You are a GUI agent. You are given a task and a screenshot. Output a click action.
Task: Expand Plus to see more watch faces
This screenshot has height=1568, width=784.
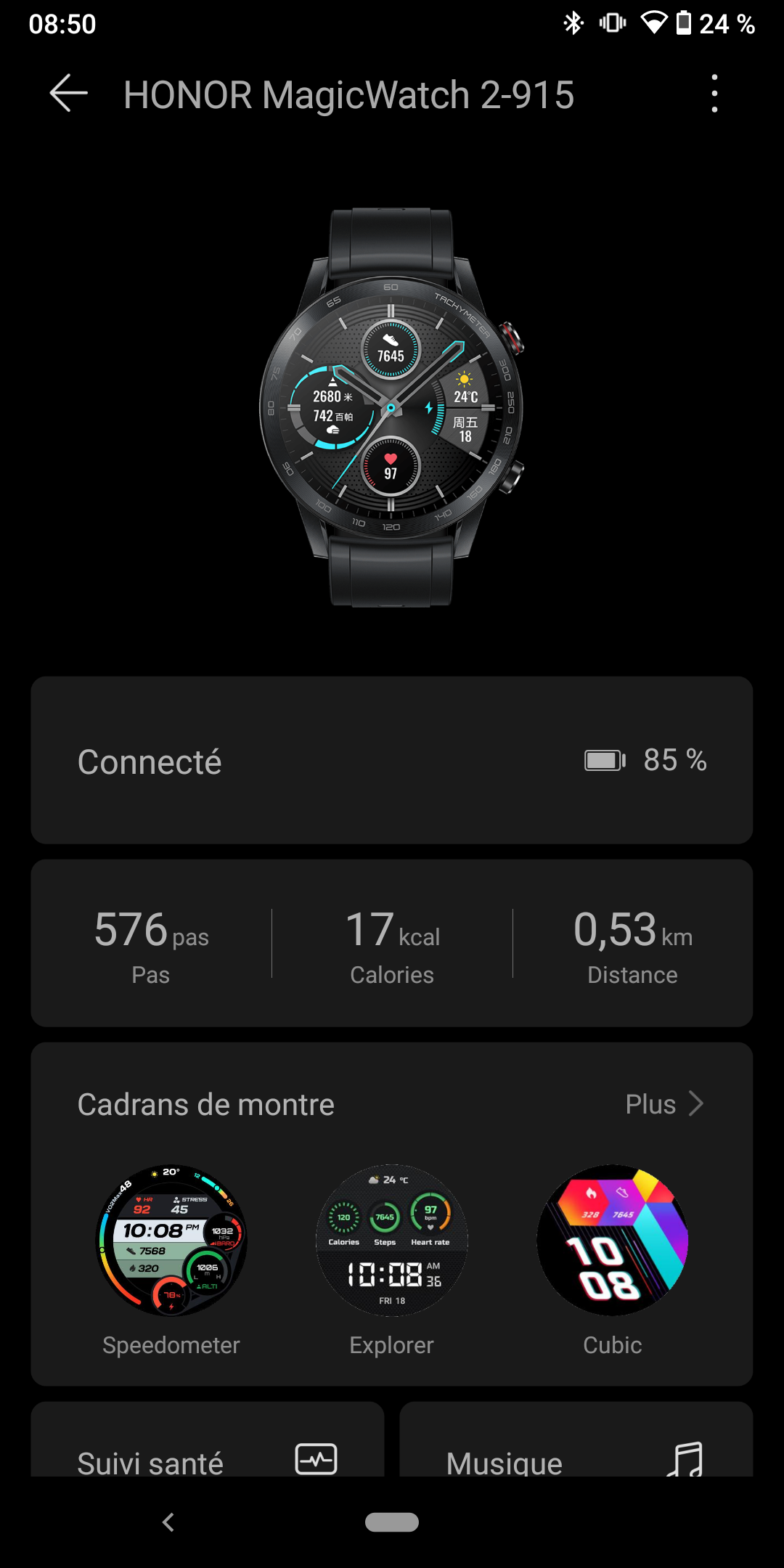(x=653, y=1104)
